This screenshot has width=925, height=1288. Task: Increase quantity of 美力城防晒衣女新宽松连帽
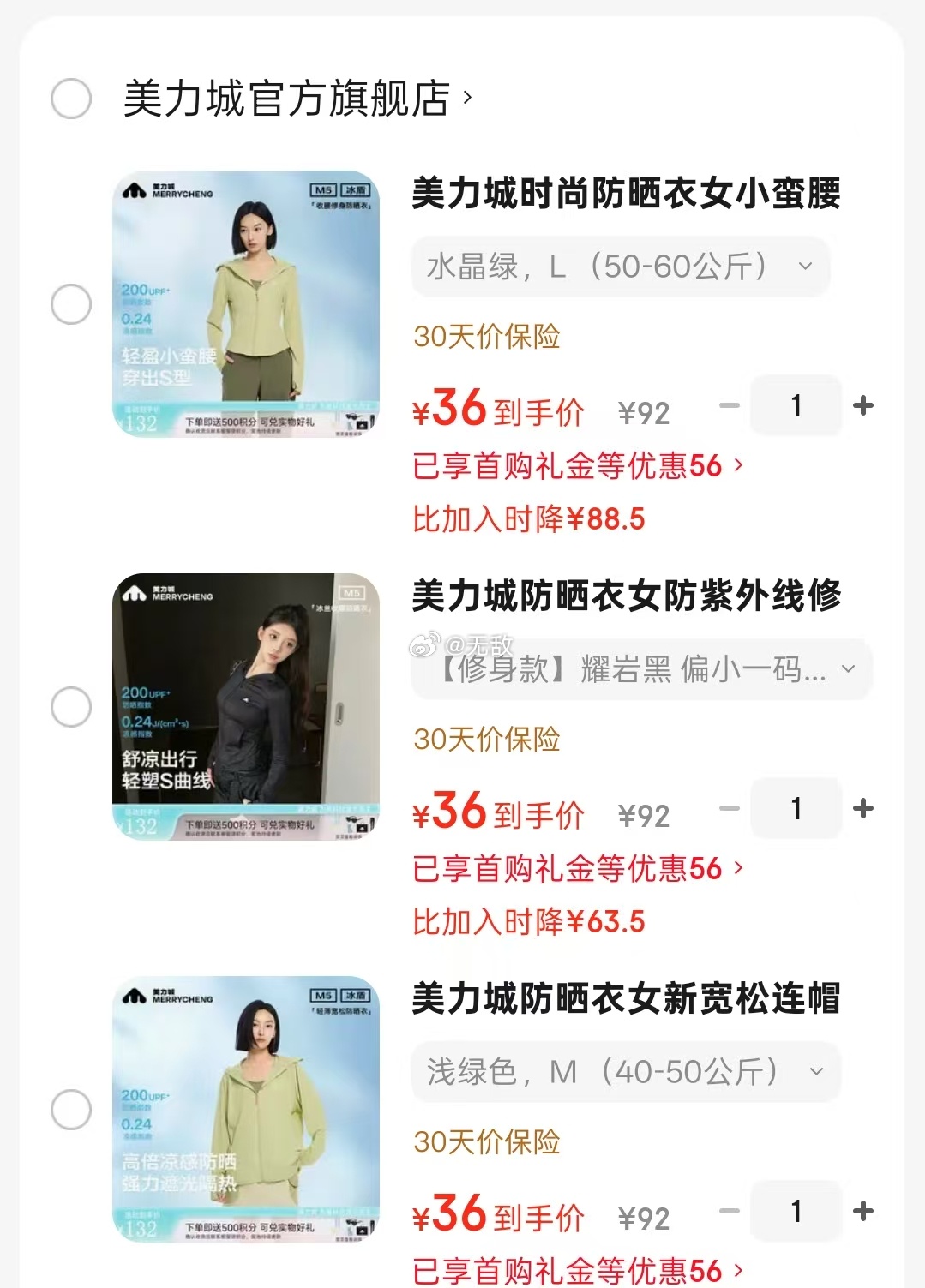coord(863,1211)
